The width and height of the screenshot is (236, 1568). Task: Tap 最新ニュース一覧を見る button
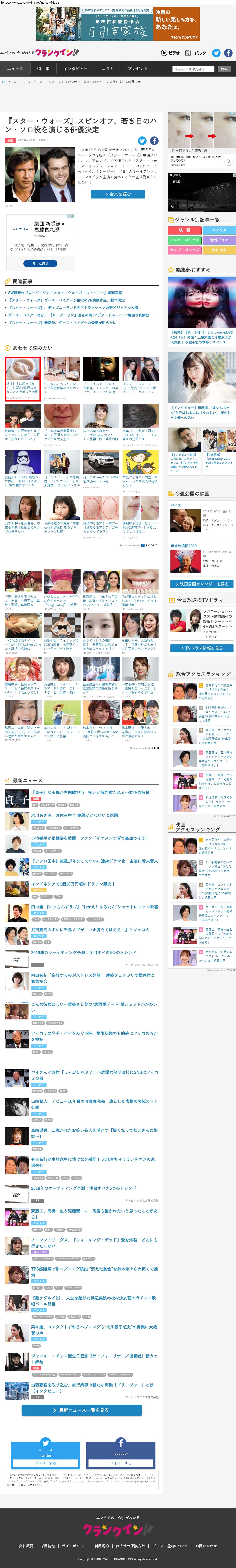point(82,1410)
